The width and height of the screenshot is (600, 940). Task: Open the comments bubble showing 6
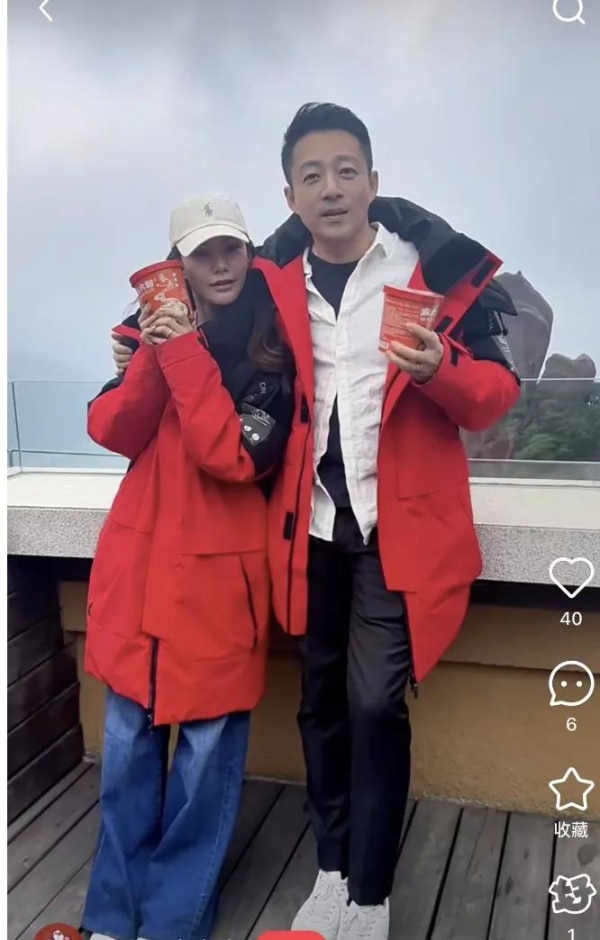[x=571, y=684]
